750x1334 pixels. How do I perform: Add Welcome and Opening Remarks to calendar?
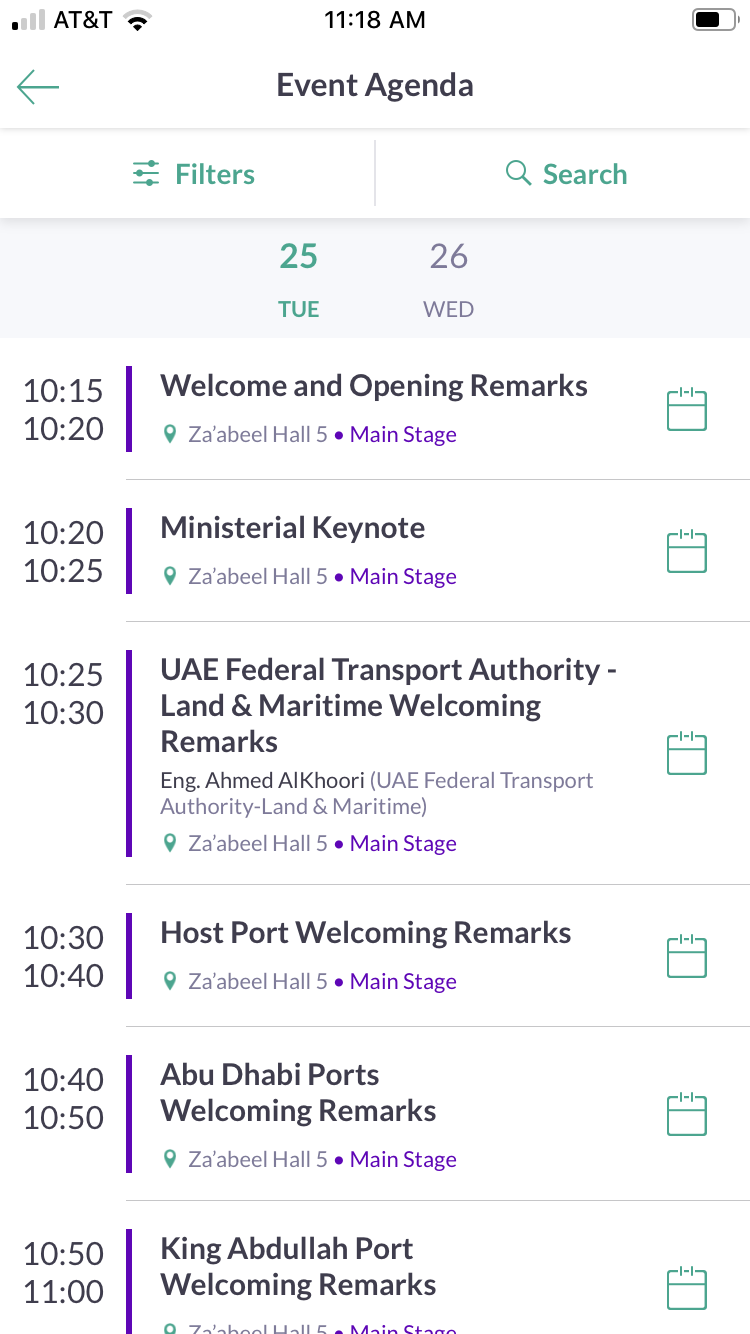point(687,410)
